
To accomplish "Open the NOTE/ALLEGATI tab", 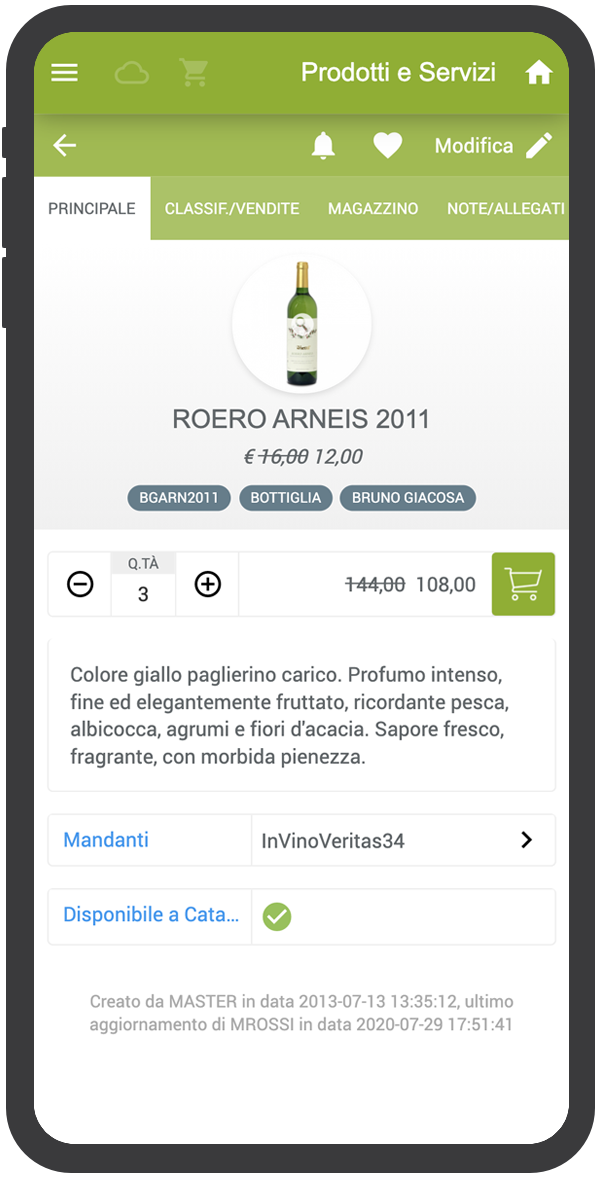I will tap(506, 208).
